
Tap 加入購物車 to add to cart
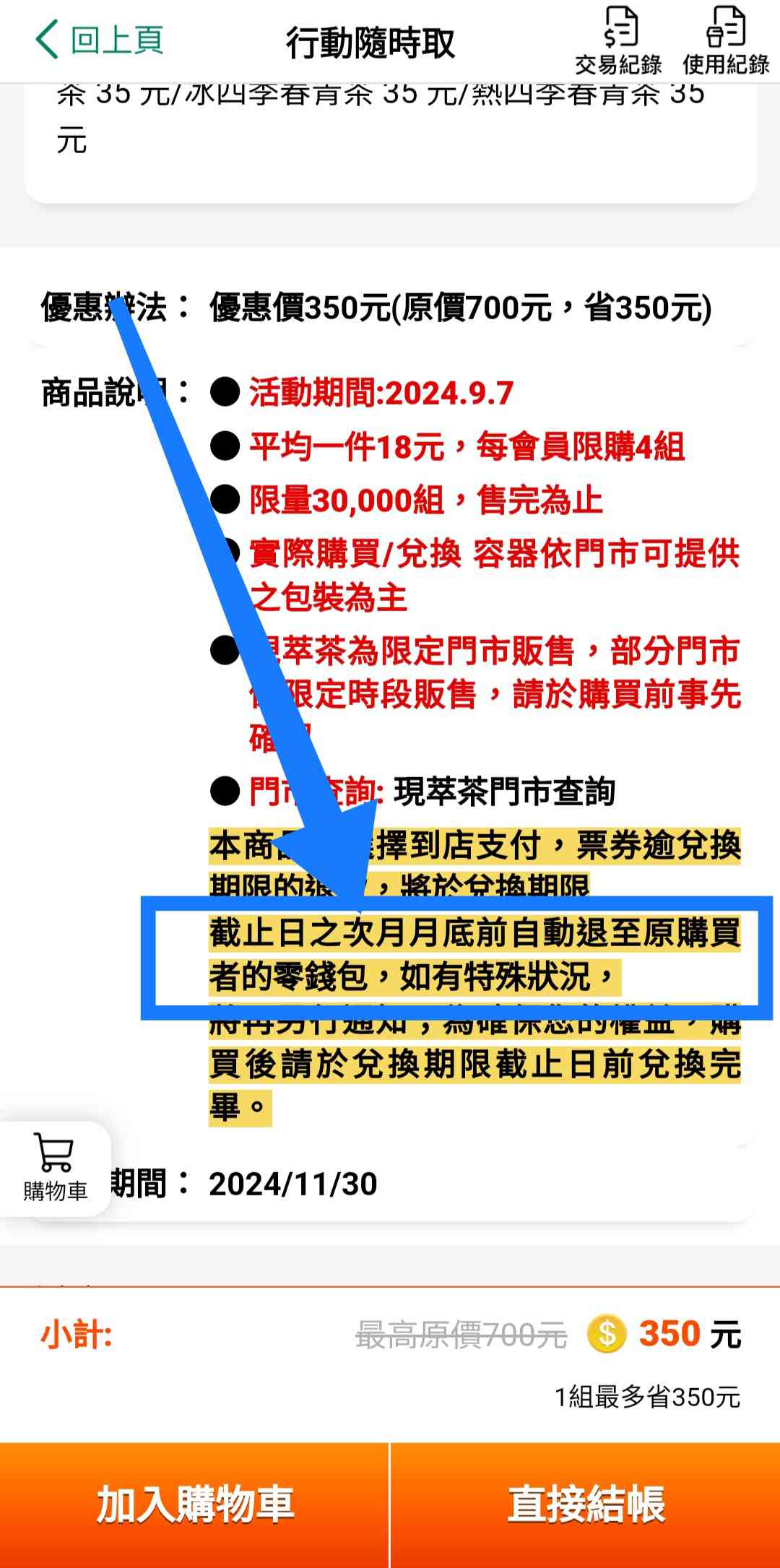[194, 1505]
